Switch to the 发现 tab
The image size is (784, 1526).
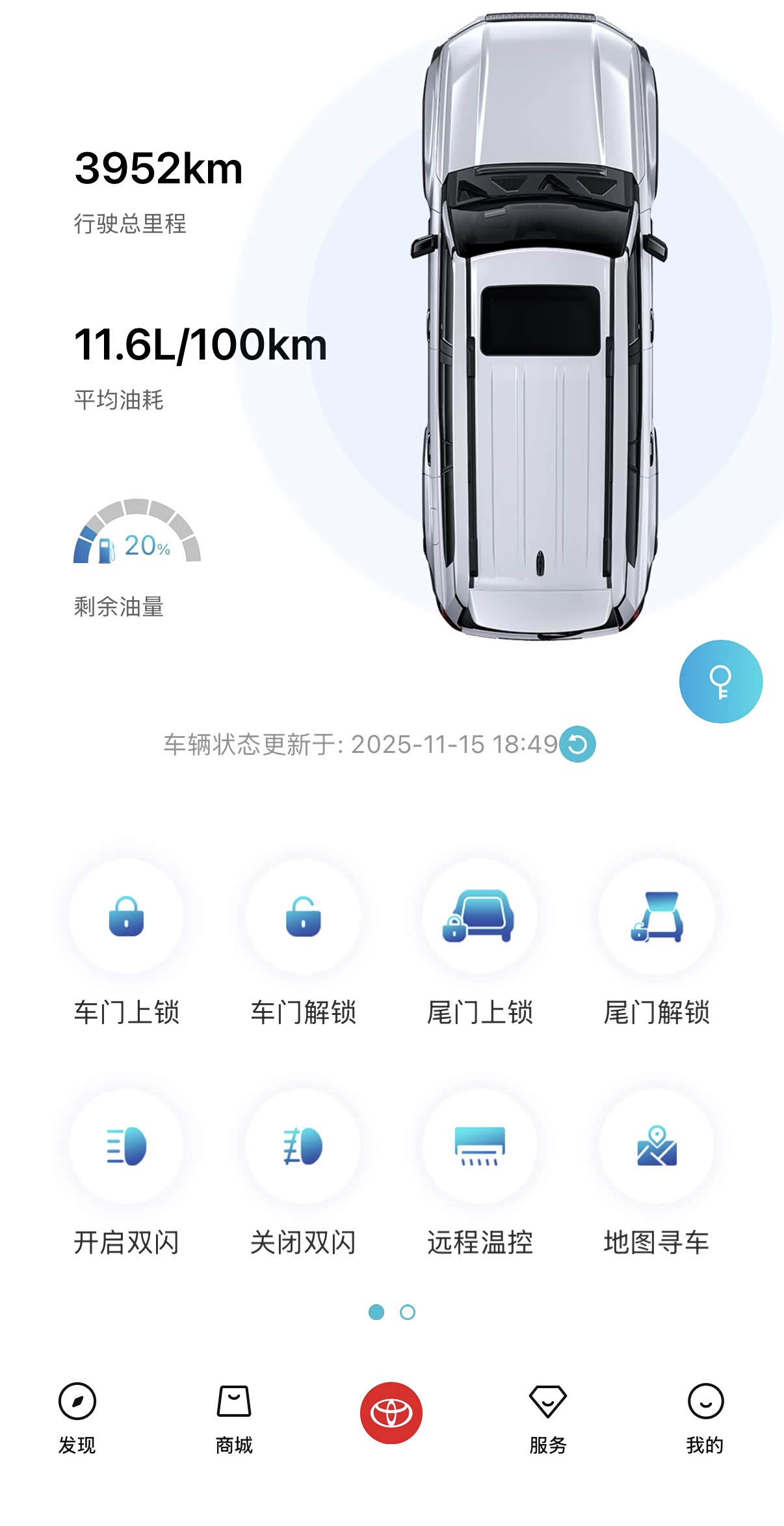pos(77,1418)
